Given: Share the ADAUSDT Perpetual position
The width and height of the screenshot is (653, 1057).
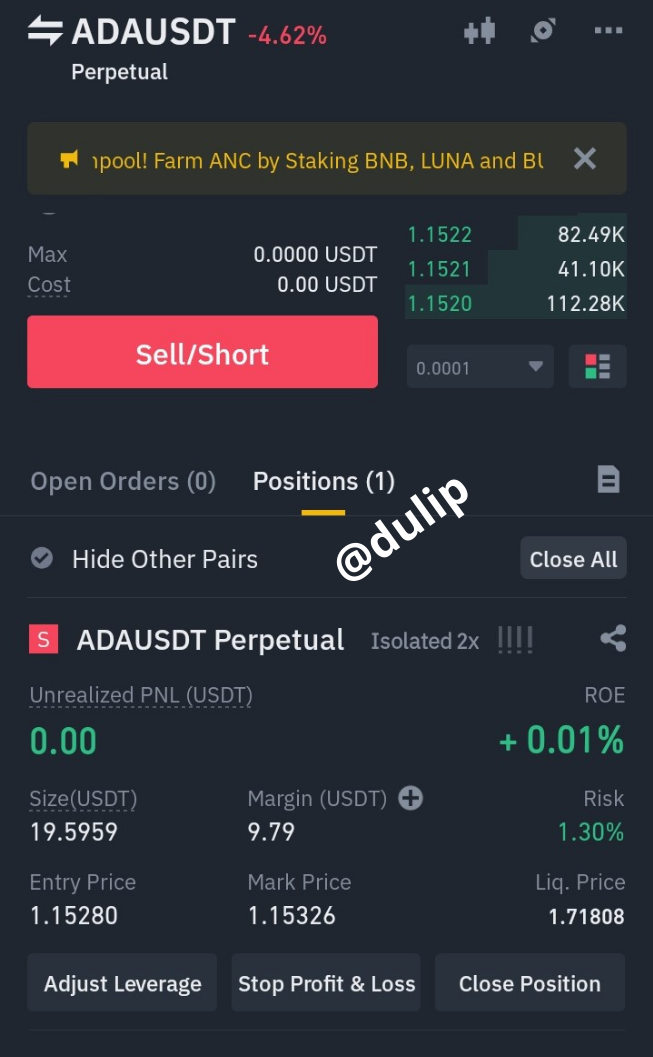Looking at the screenshot, I should coord(613,639).
